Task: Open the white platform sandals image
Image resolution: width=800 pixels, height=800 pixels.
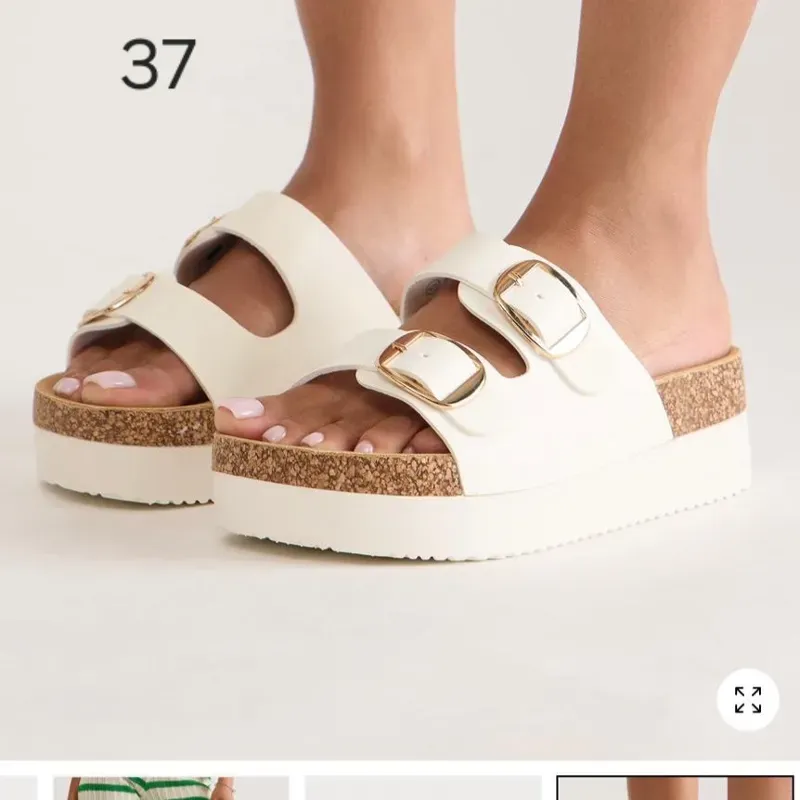Action: tap(400, 380)
